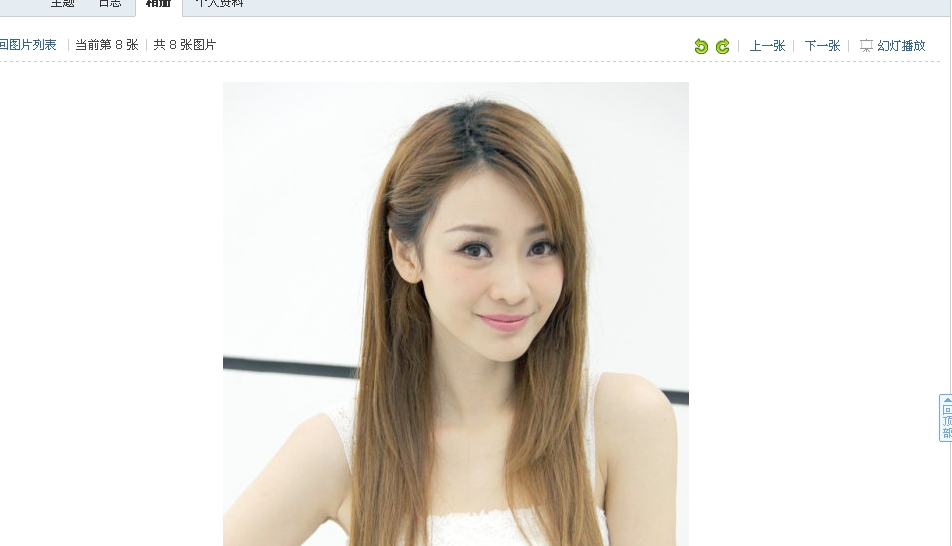
Task: Rotate the photo counter-clockwise
Action: coord(701,46)
